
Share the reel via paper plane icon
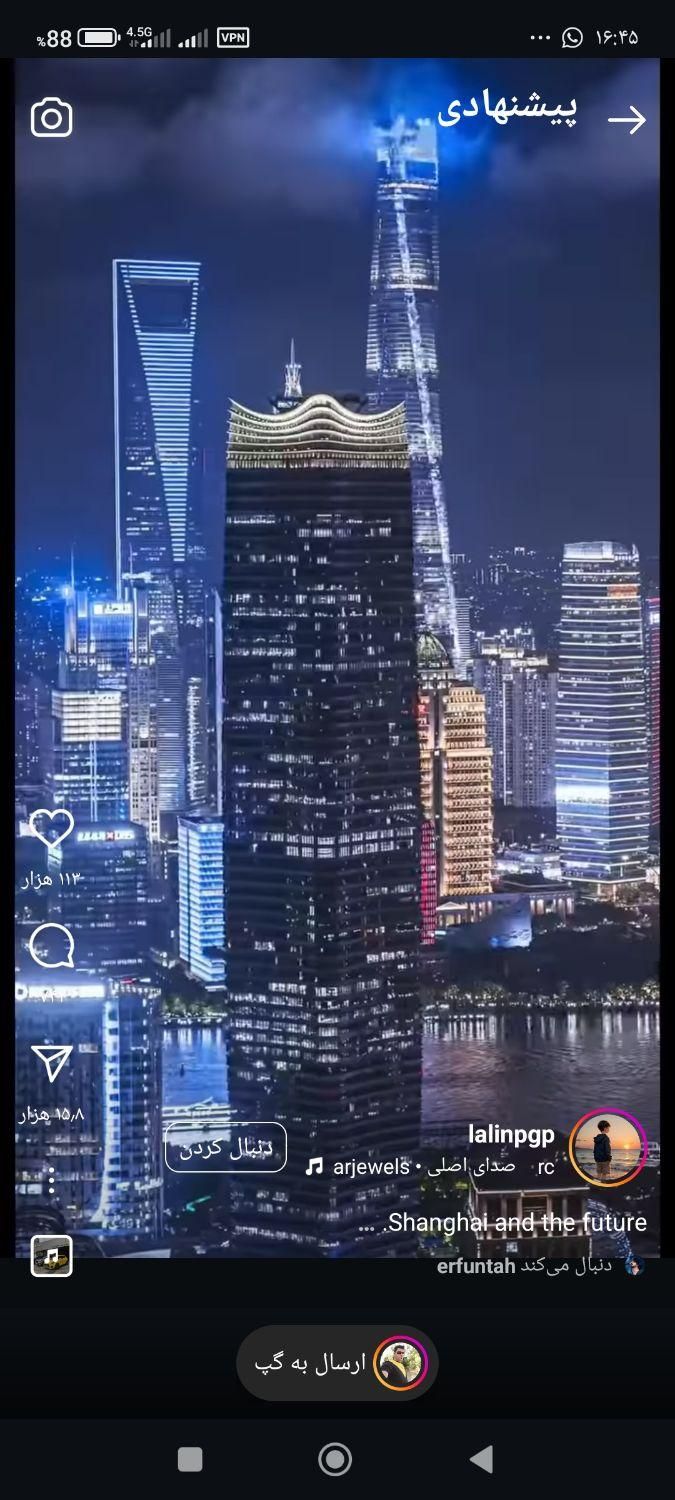click(51, 1064)
